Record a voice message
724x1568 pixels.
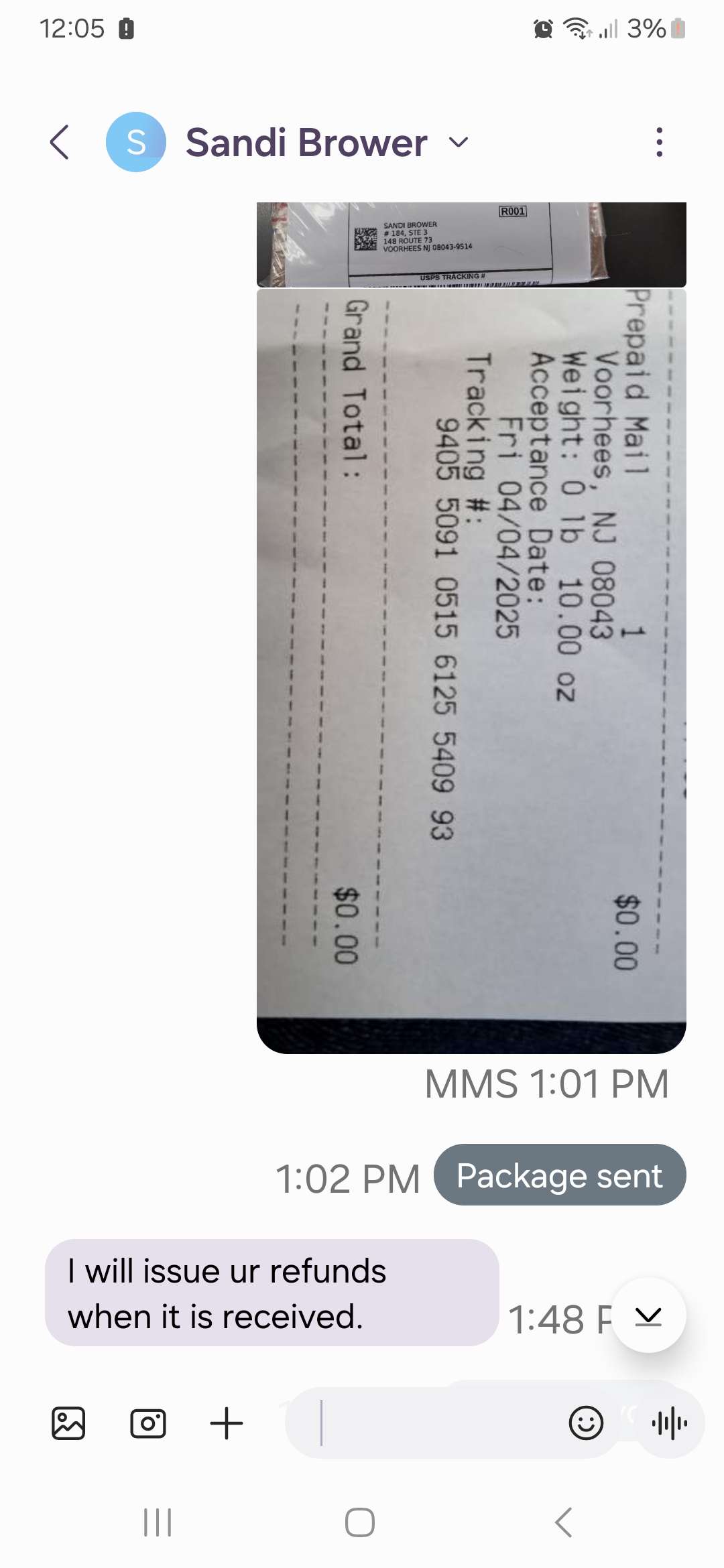point(670,1423)
